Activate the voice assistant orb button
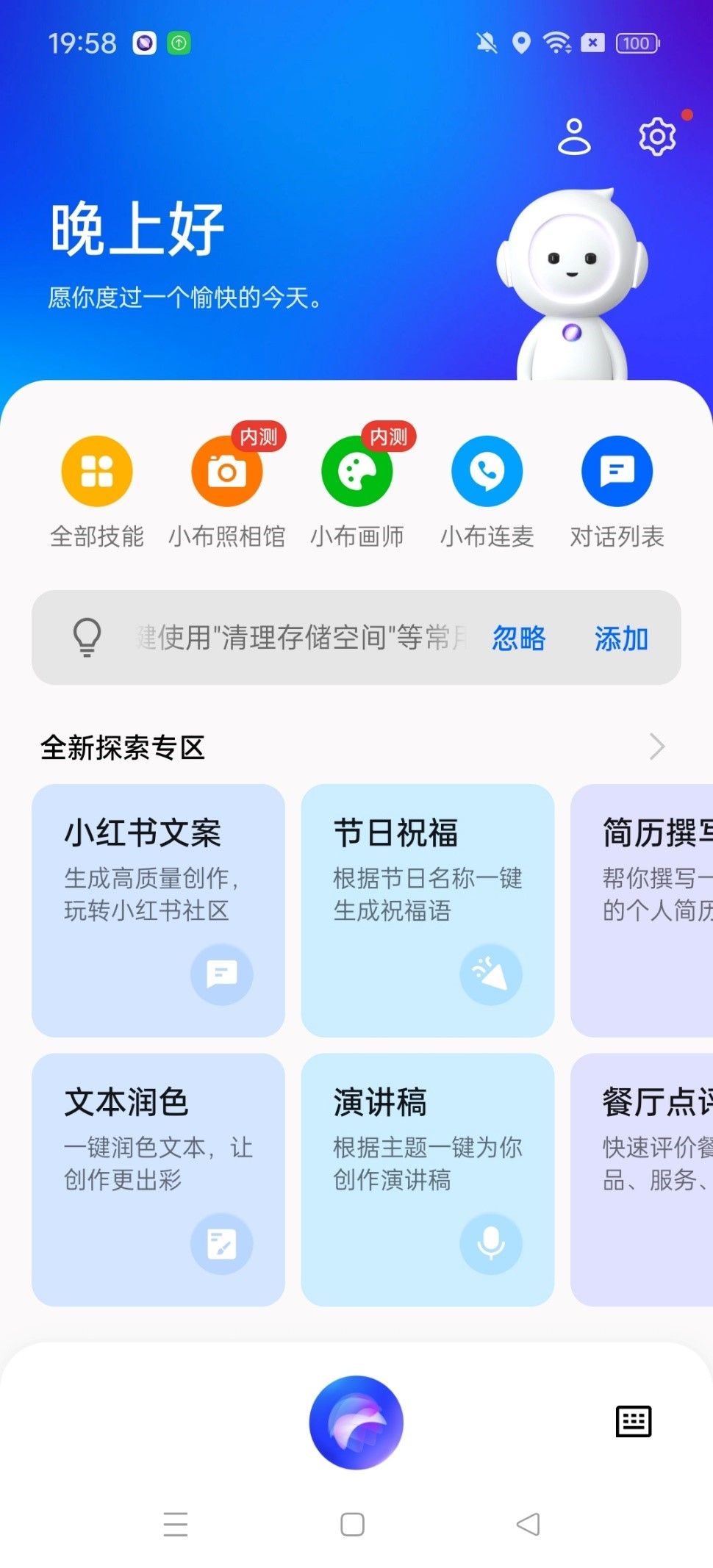Viewport: 713px width, 1568px height. tap(356, 1422)
